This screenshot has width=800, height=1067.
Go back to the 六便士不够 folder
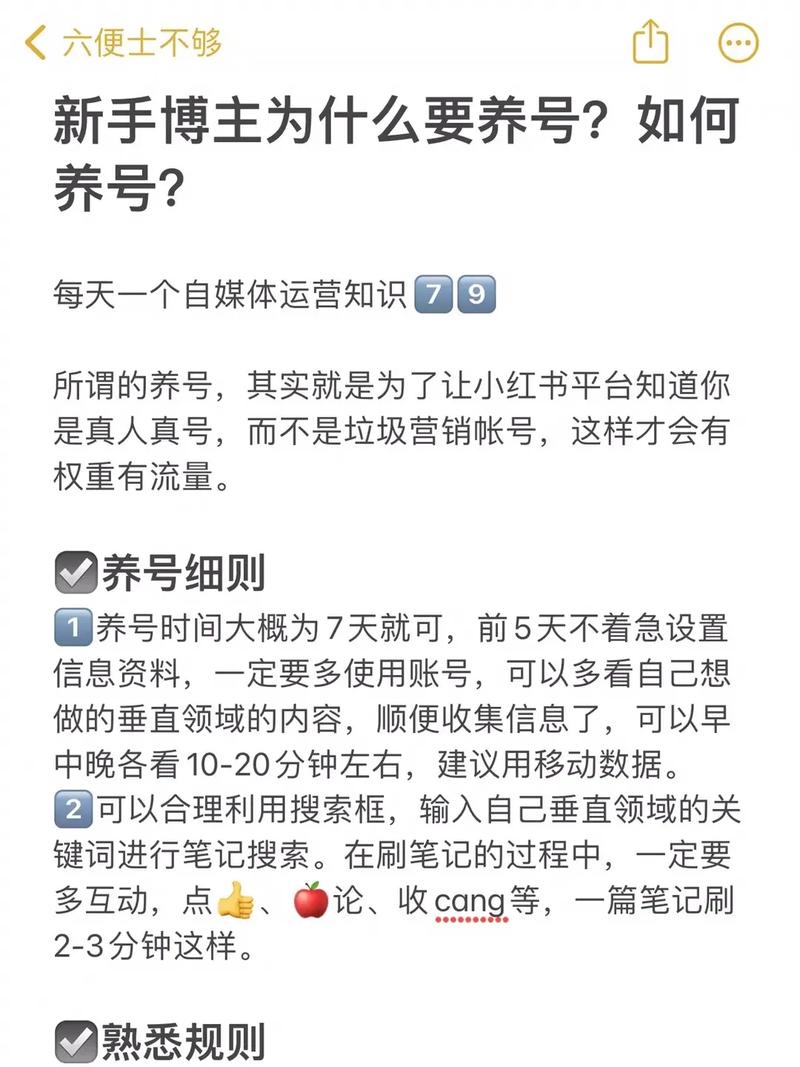tap(122, 43)
